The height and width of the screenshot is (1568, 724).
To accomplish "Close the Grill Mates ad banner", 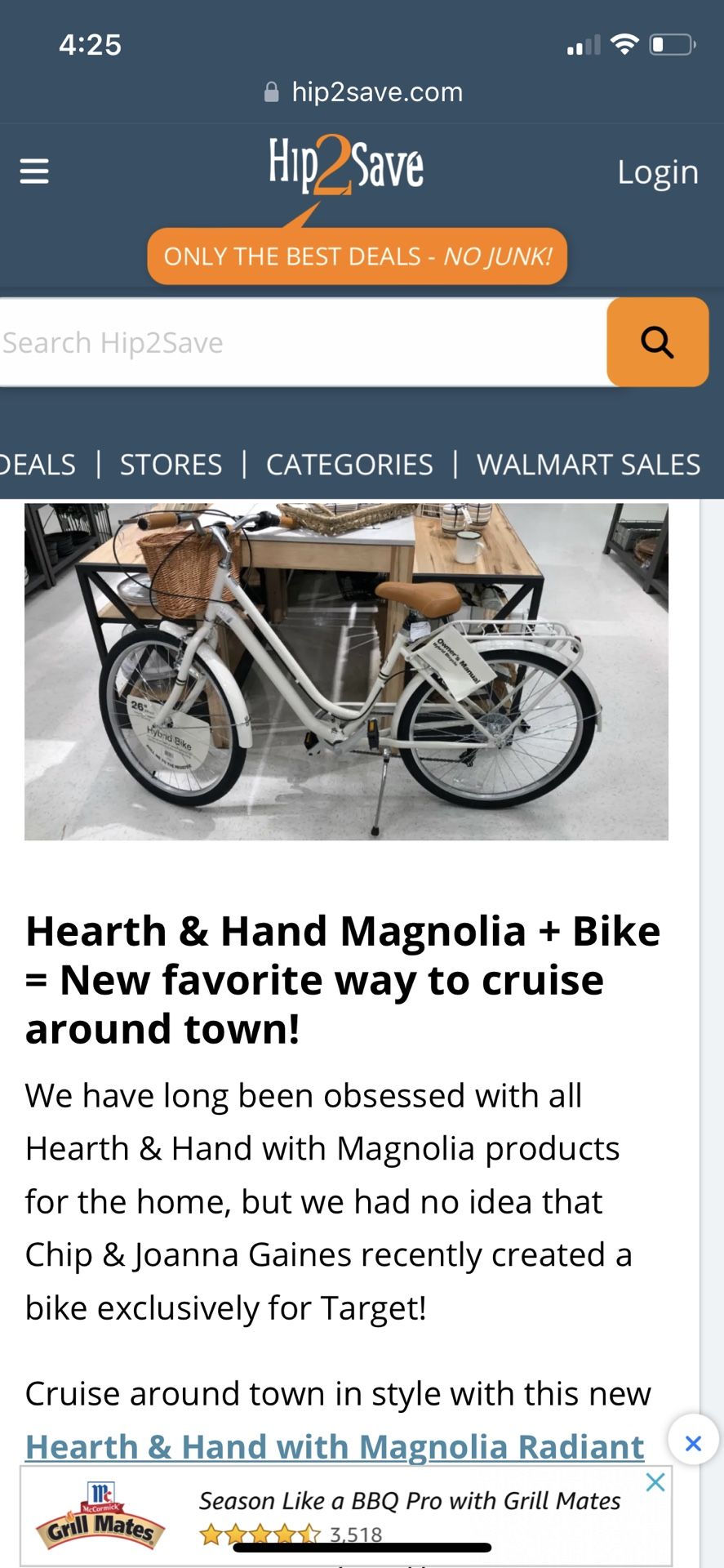I will click(655, 1482).
